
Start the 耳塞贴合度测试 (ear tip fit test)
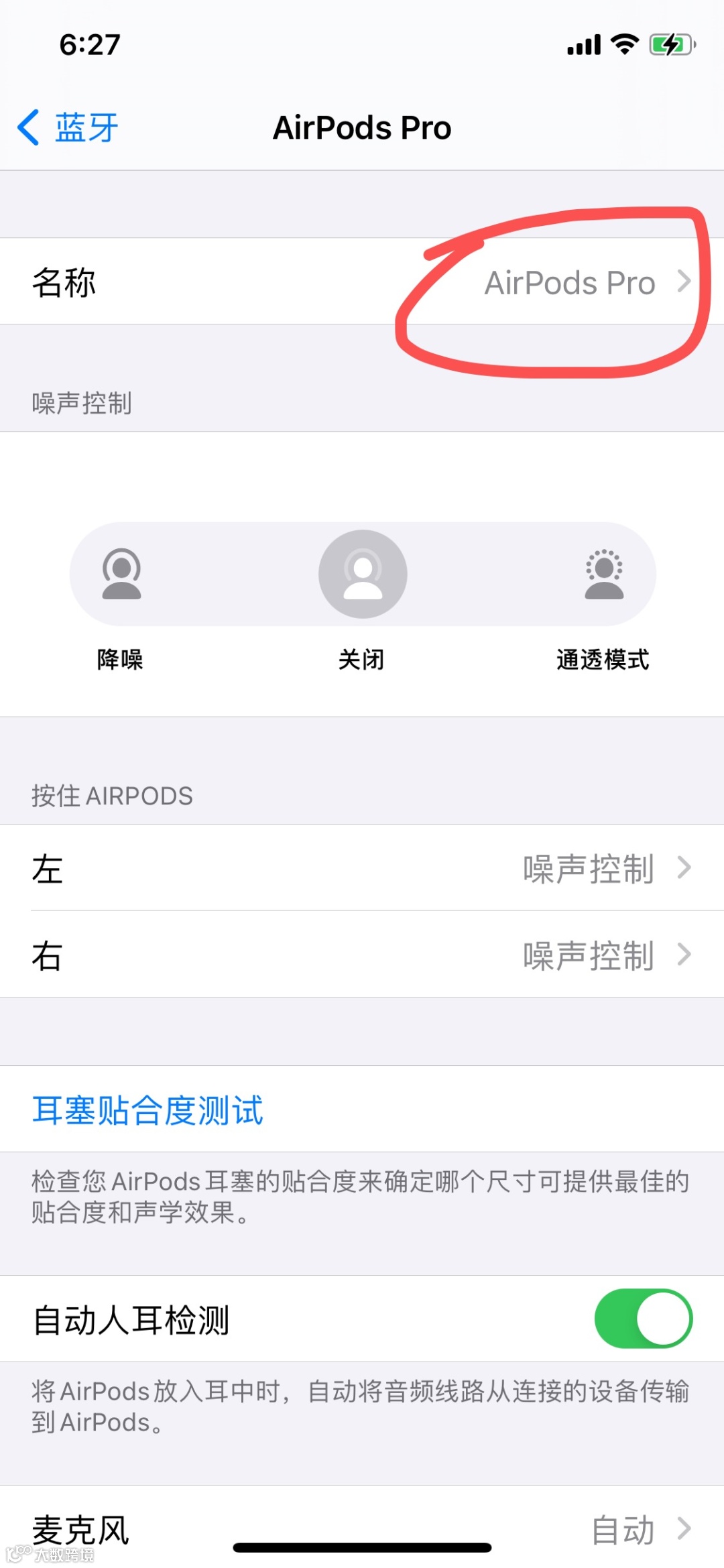pyautogui.click(x=148, y=1109)
